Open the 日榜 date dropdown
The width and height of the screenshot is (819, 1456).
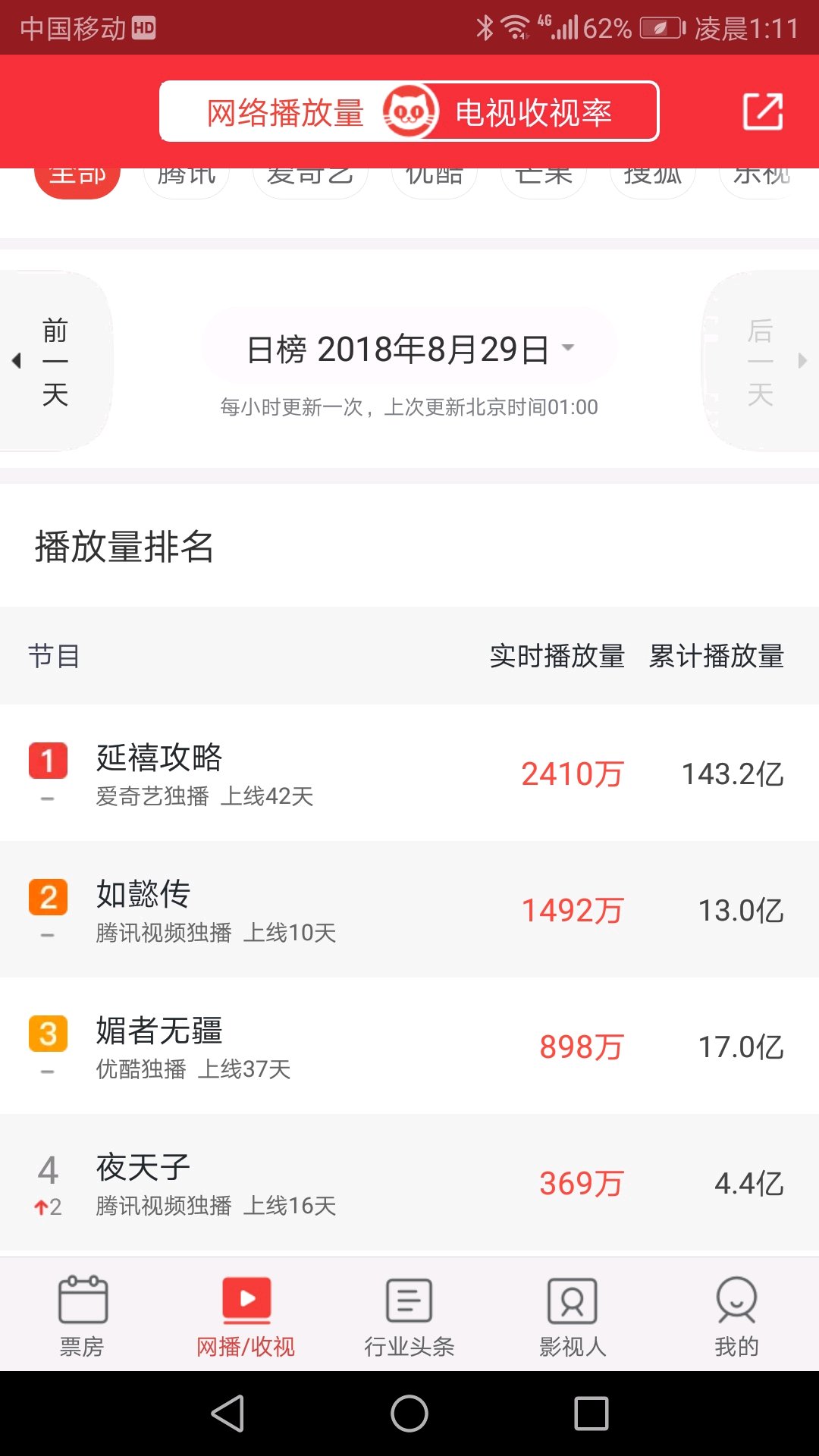point(409,350)
